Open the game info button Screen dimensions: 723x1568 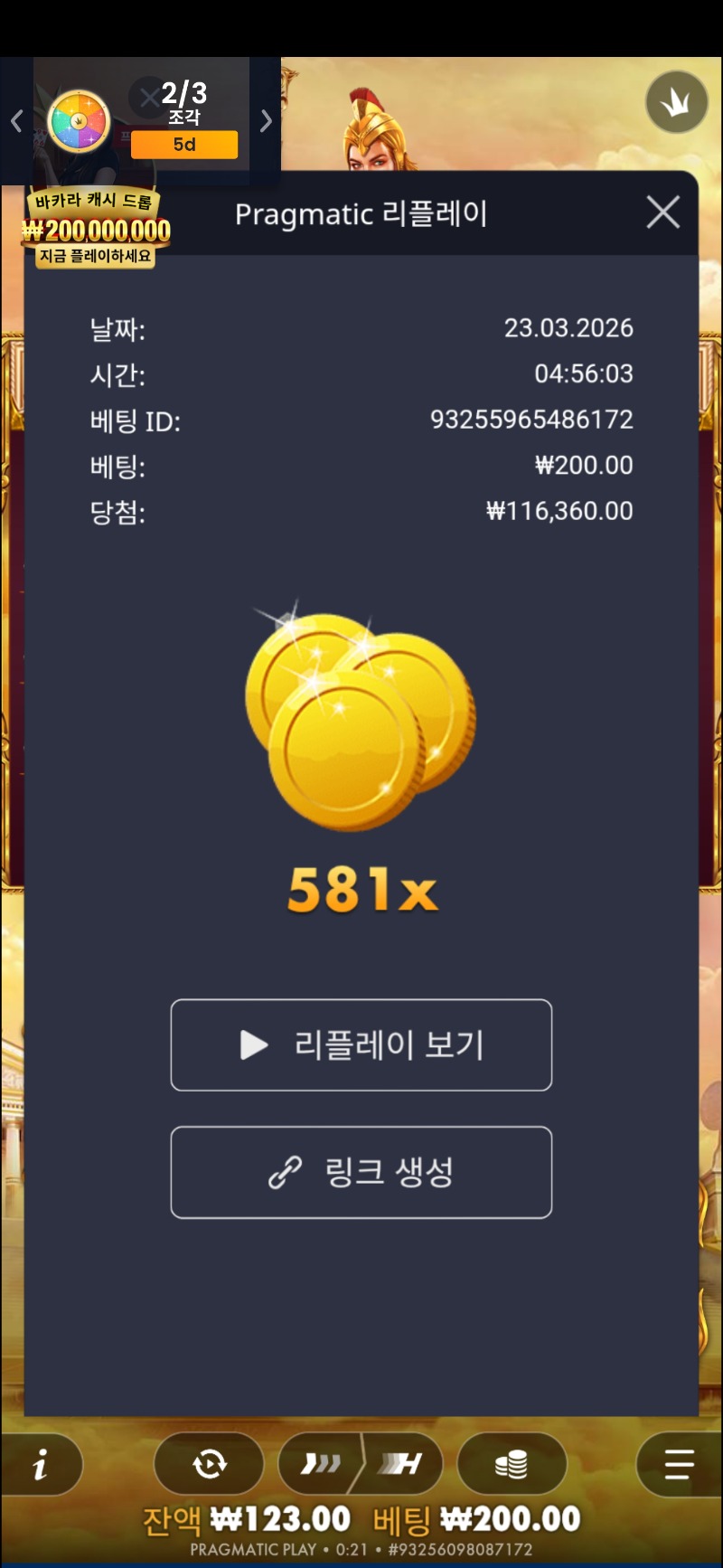41,1465
